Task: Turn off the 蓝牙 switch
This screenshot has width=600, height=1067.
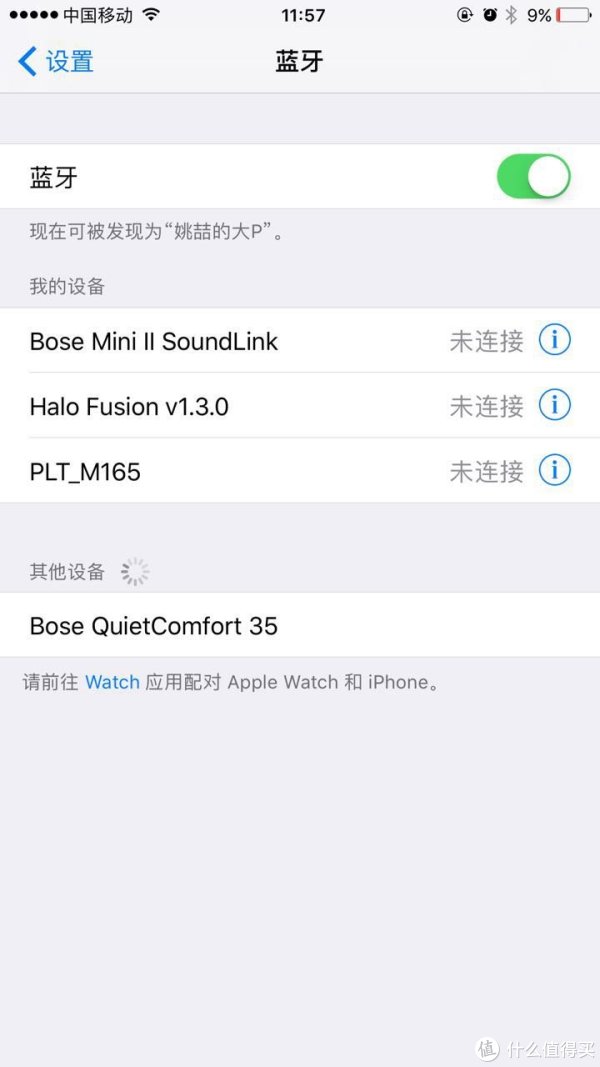Action: coord(533,178)
